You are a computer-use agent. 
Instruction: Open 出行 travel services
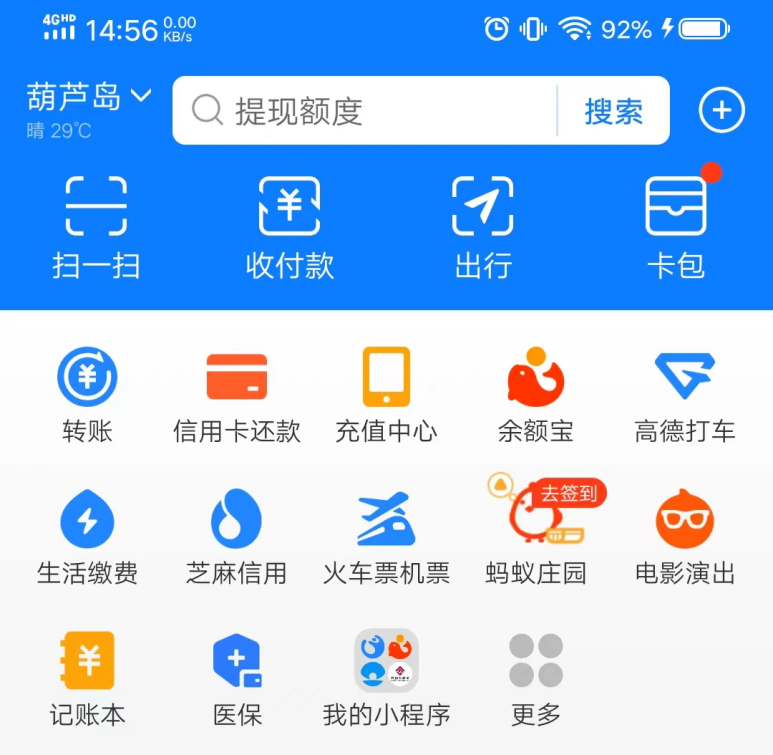483,226
